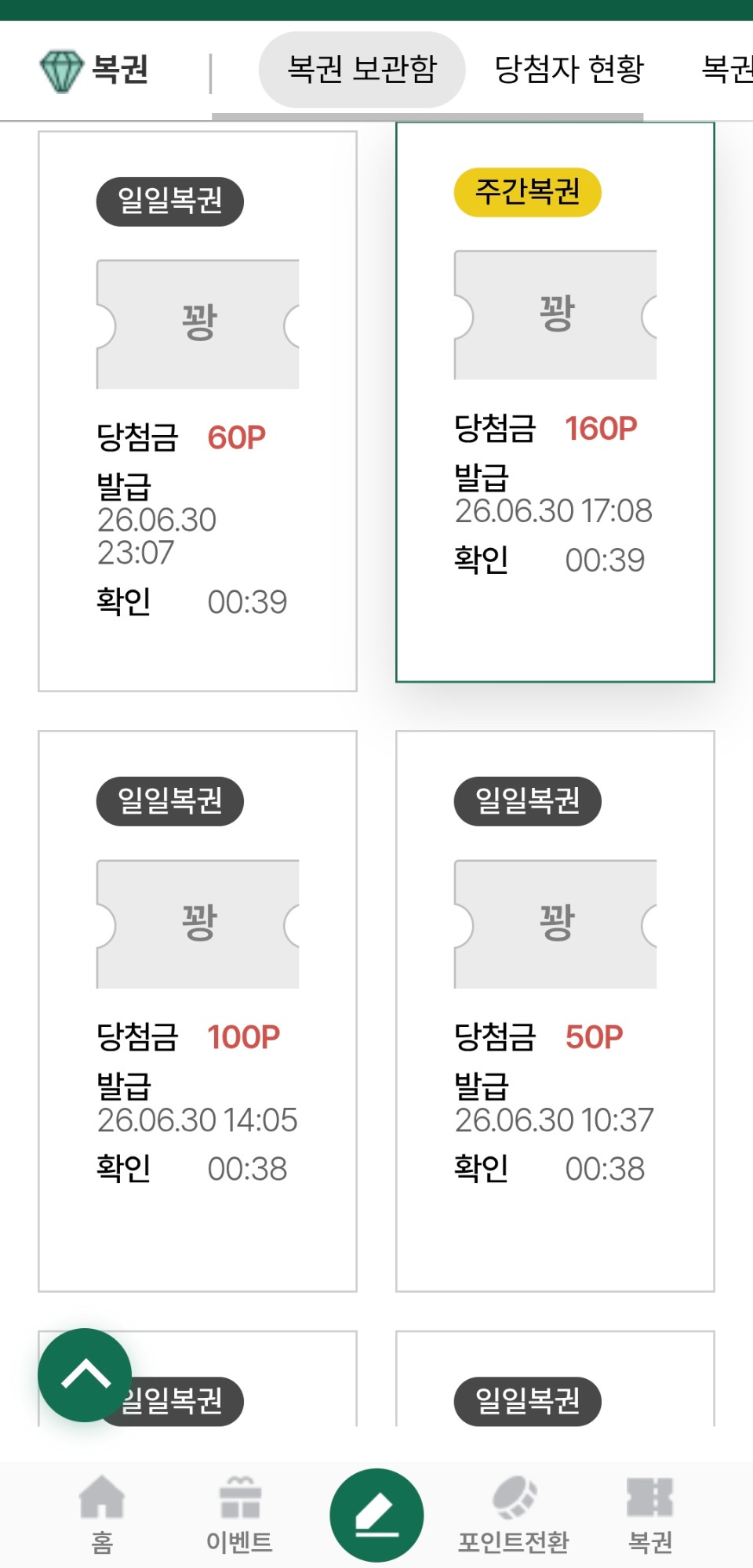Screen dimensions: 753x1568
Task: Open the 일일복권 card with 60P prize
Action: pos(198,412)
